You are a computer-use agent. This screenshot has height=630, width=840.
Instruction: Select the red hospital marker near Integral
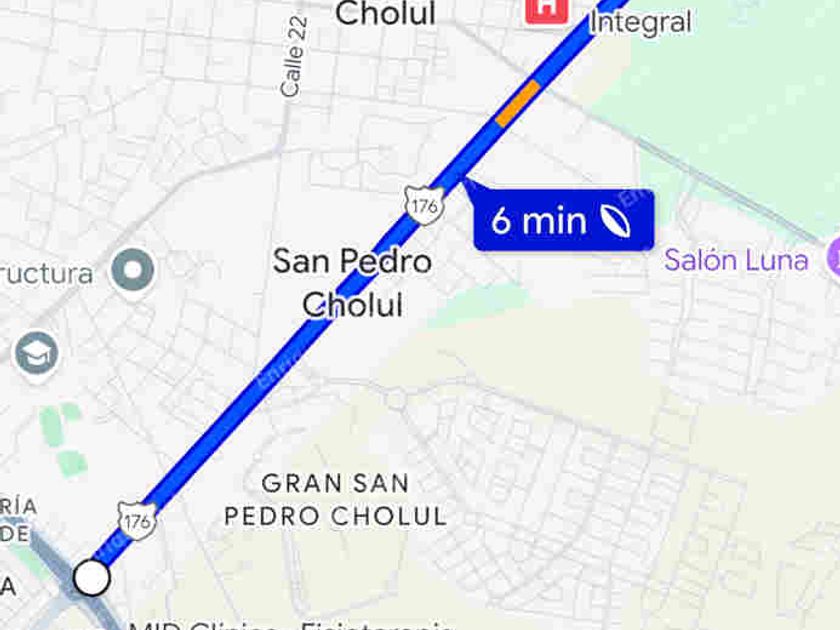(547, 9)
